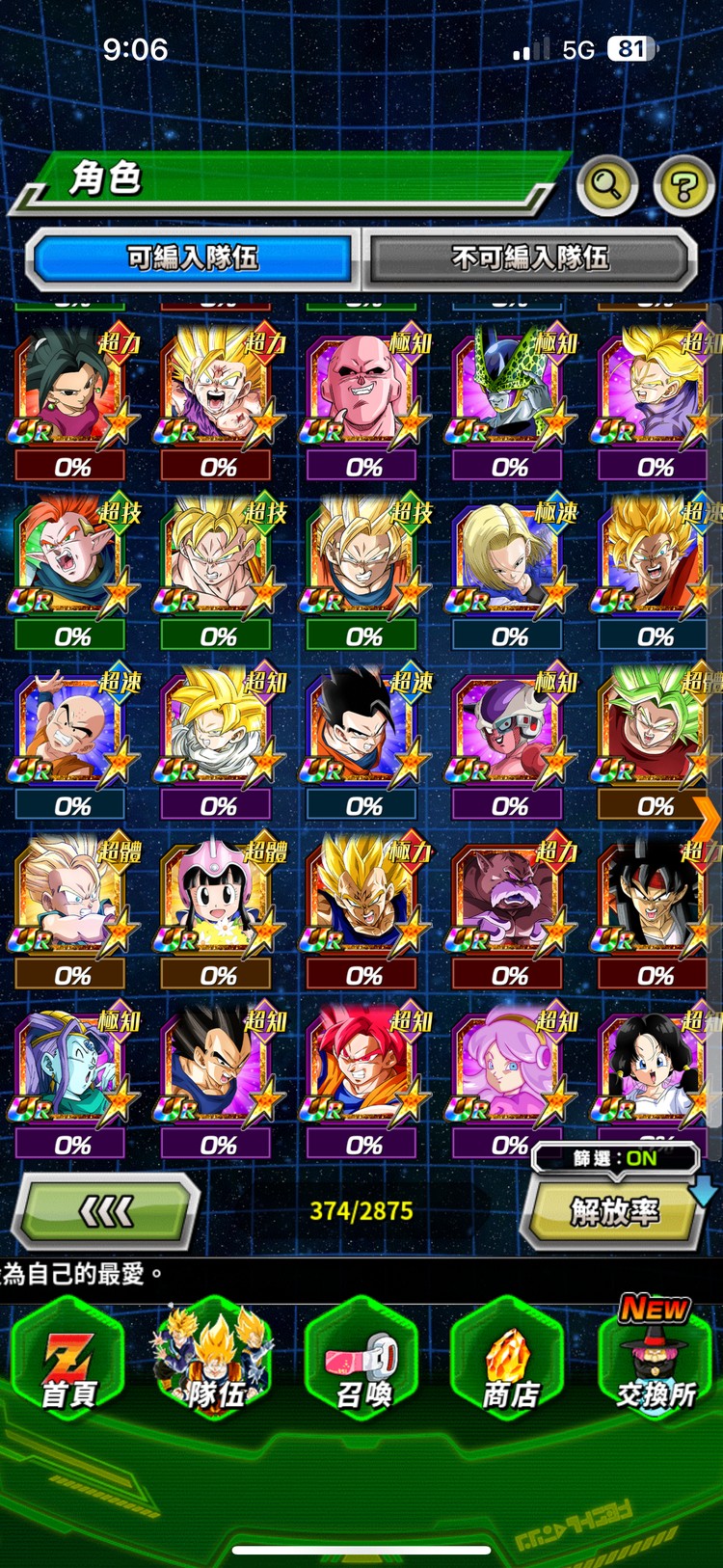Switch to the 不可編入隊伍 tab
The width and height of the screenshot is (723, 1568).
[529, 257]
